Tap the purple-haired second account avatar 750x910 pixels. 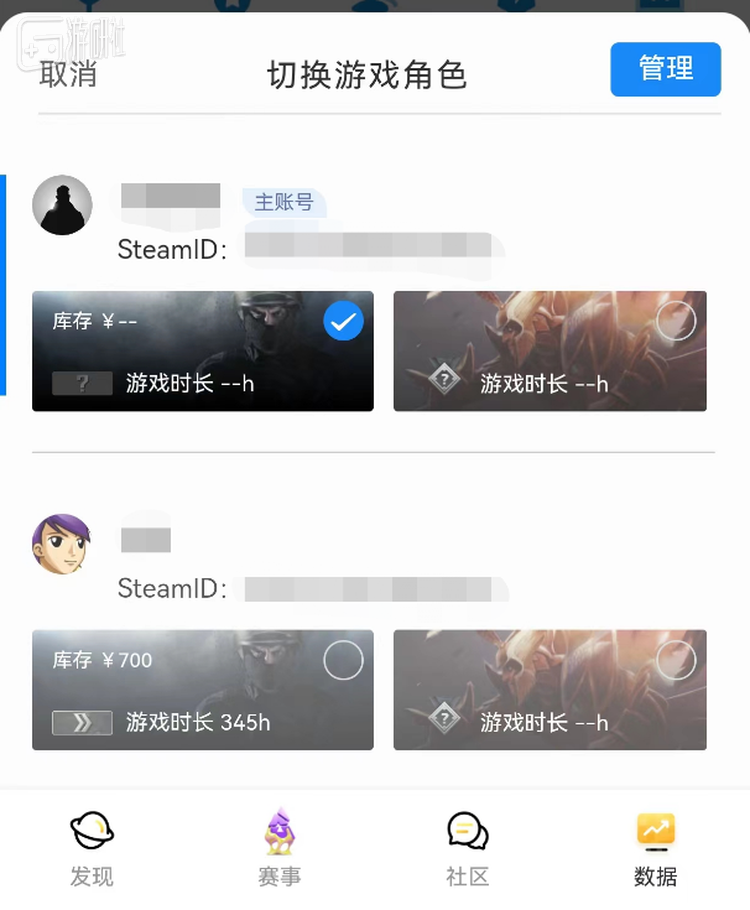(62, 543)
